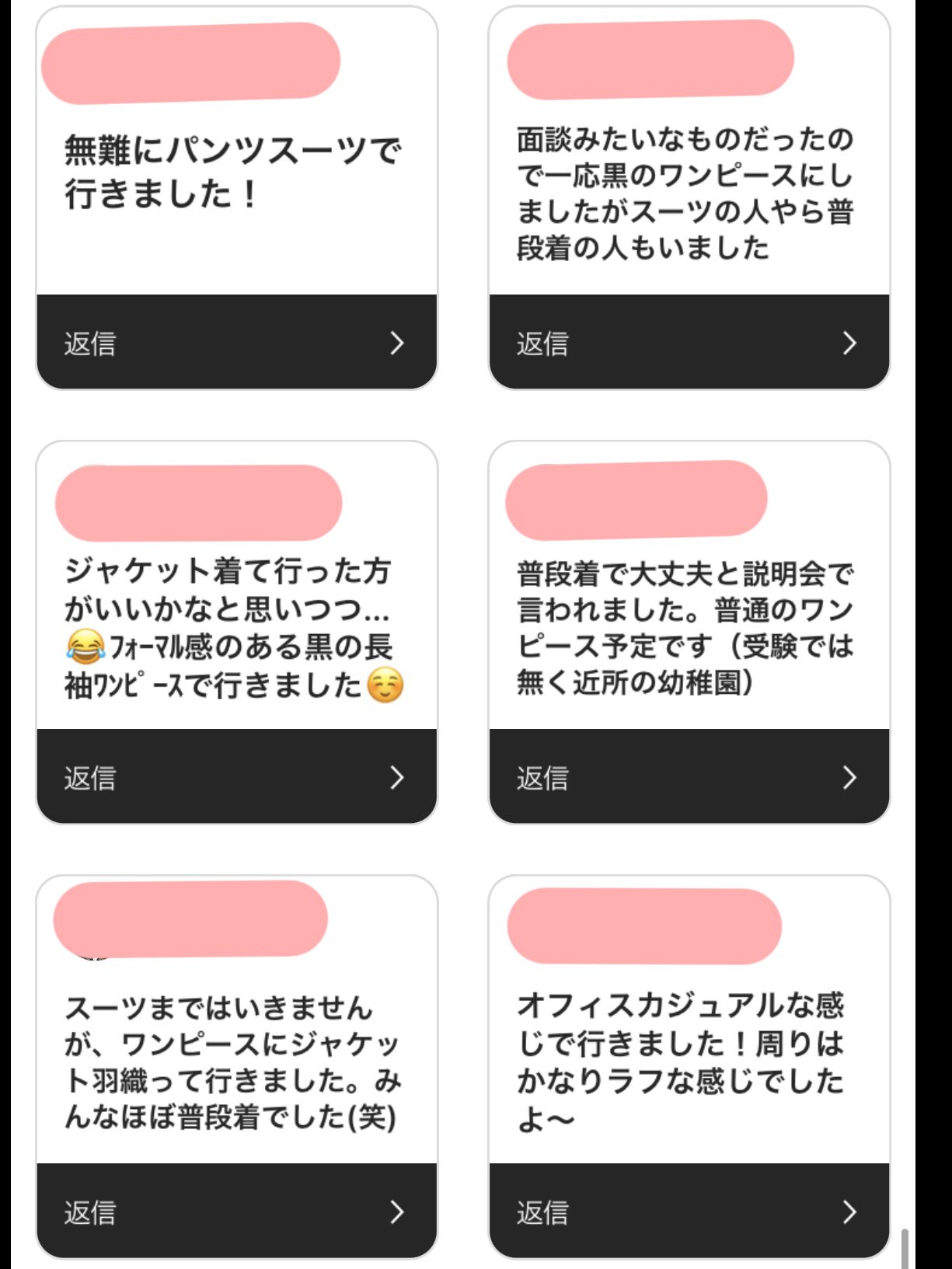This screenshot has width=952, height=1269.
Task: Reply to the オフィスカジュアルな感じ answer
Action: pos(689,1211)
